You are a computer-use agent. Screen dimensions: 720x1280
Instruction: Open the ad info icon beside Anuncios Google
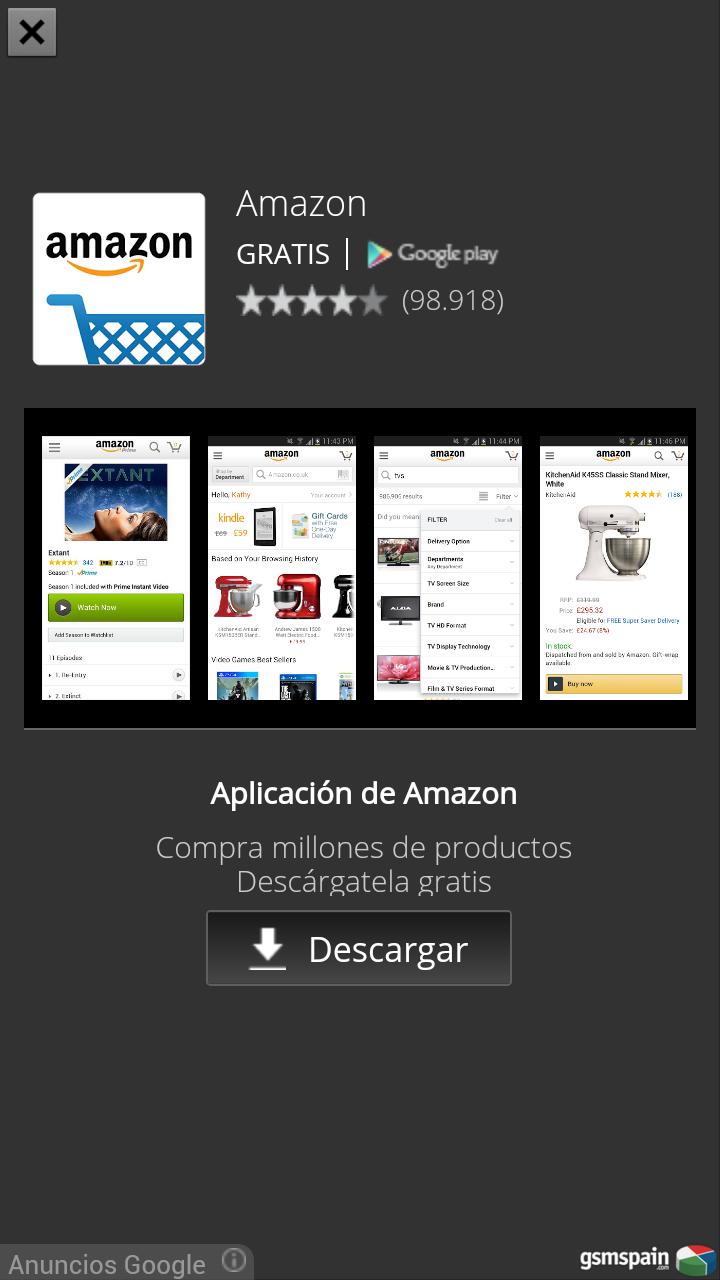[x=233, y=1260]
